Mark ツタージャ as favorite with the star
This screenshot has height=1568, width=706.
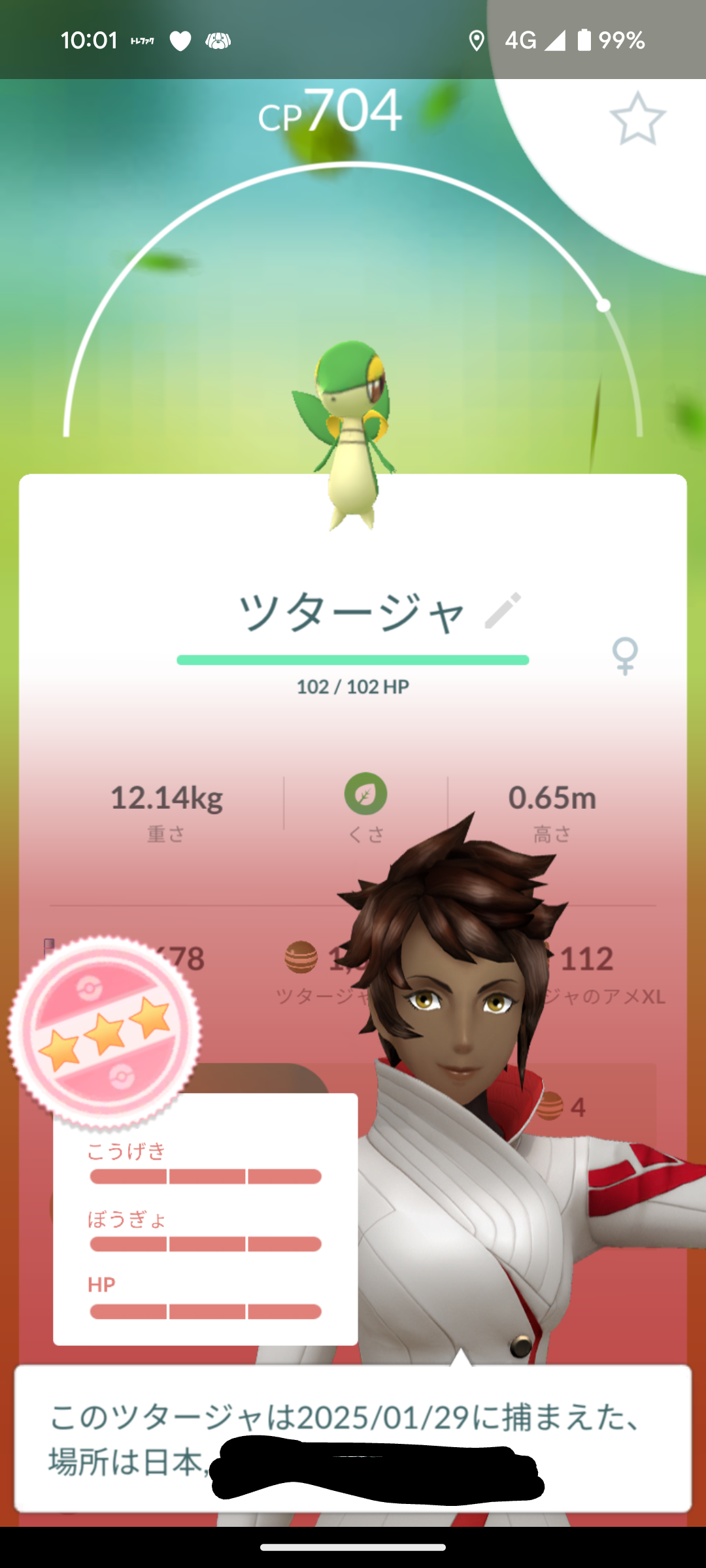coord(637,119)
